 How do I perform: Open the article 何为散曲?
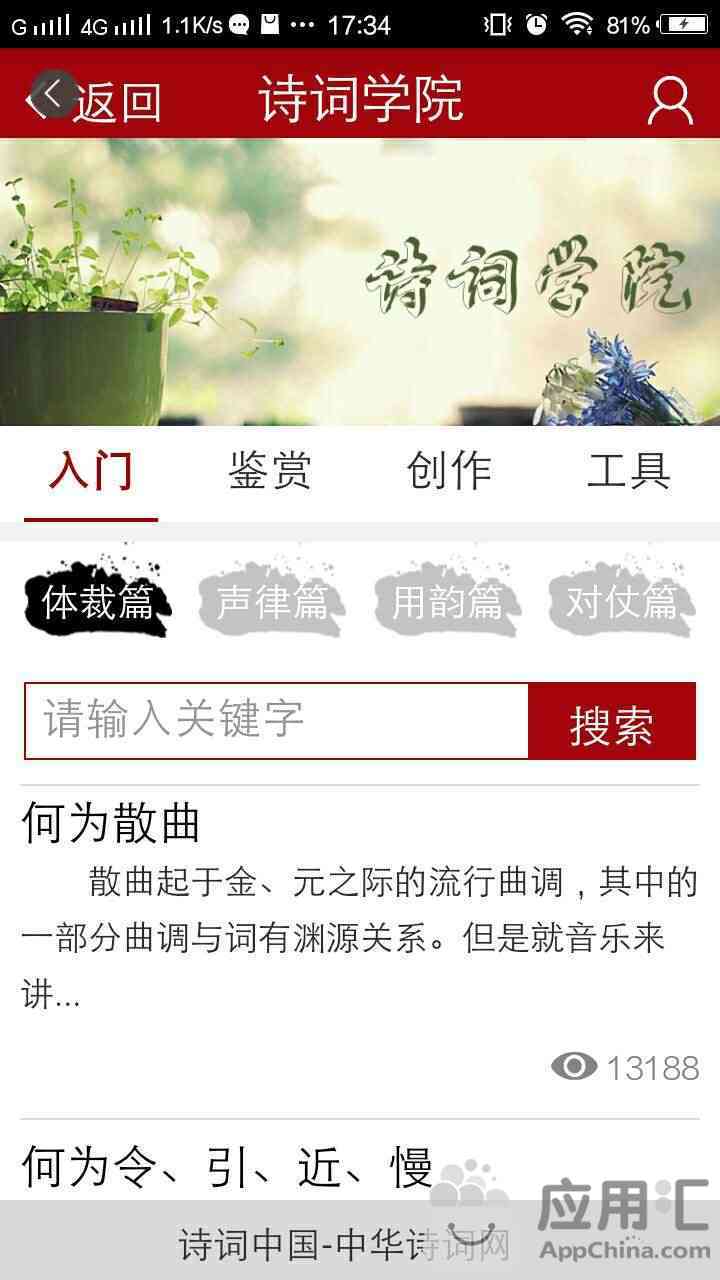point(112,823)
